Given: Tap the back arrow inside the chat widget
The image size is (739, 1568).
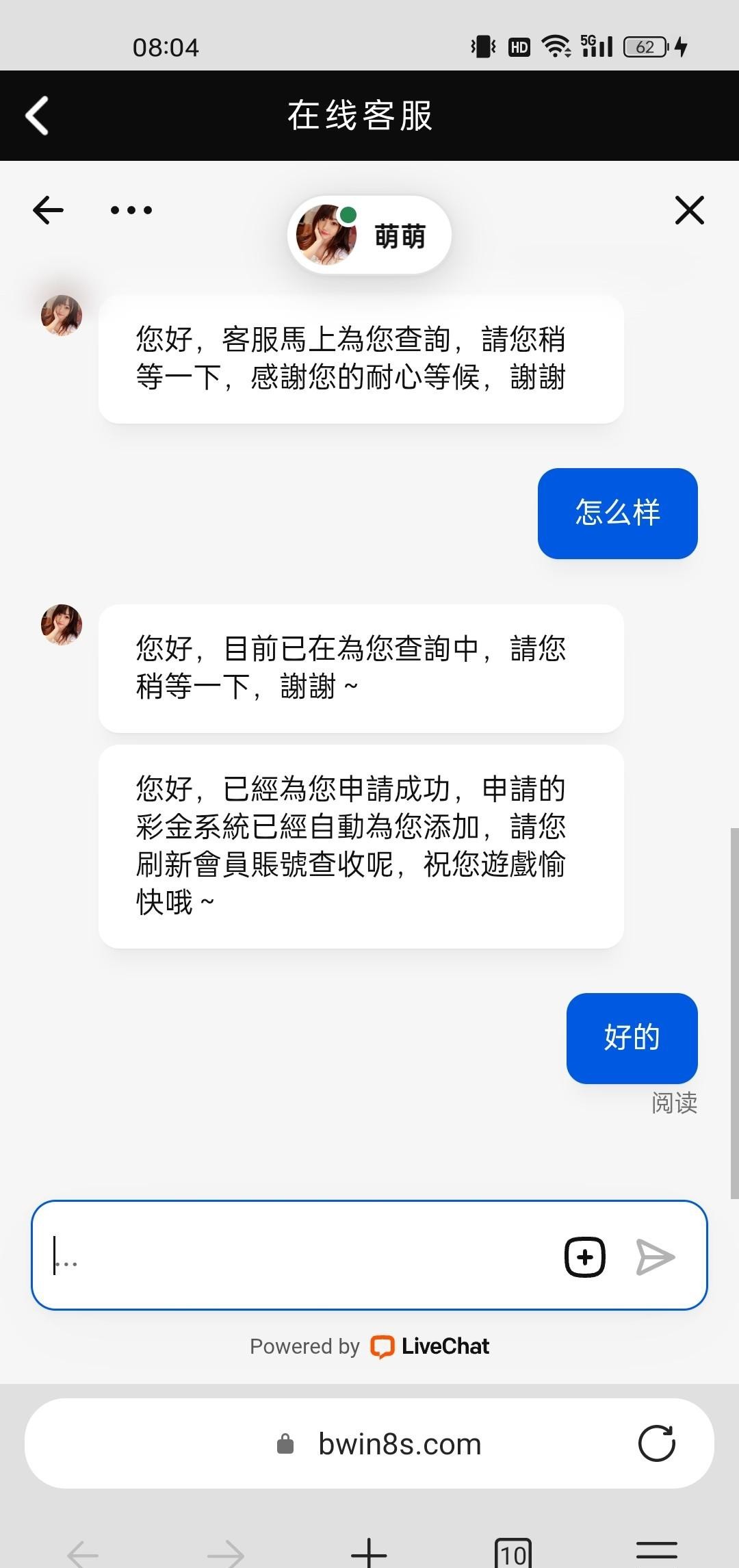Looking at the screenshot, I should click(x=48, y=210).
